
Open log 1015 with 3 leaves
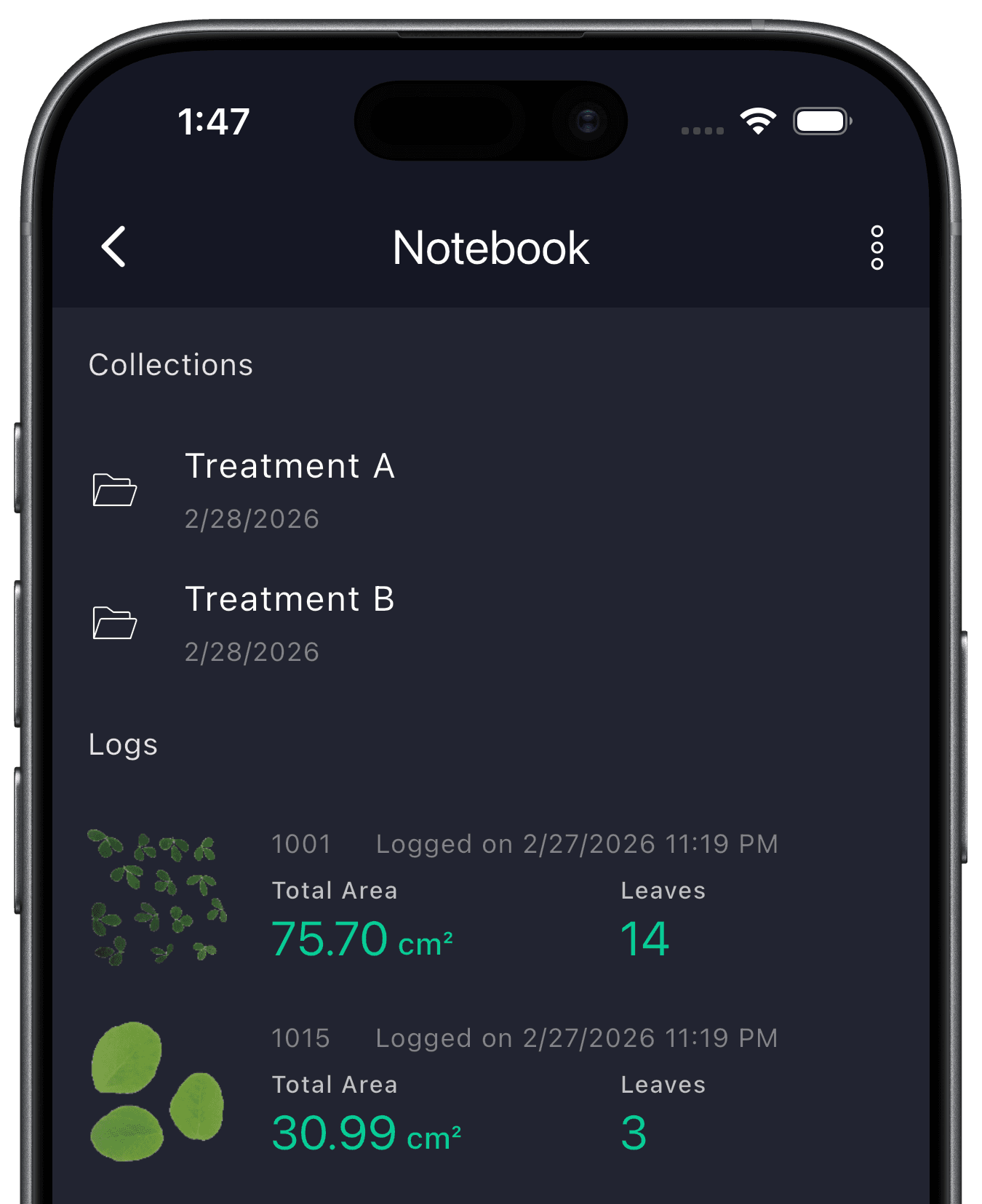pos(491,1091)
